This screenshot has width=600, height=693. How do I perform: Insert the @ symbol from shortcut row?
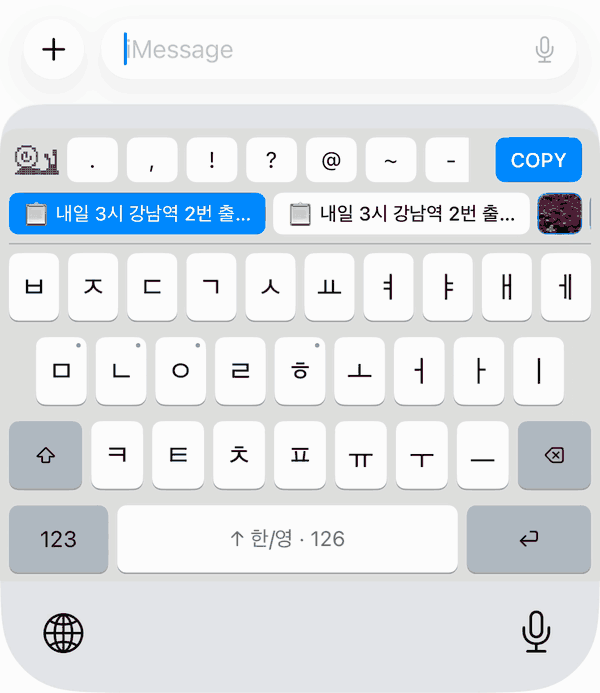tap(331, 160)
